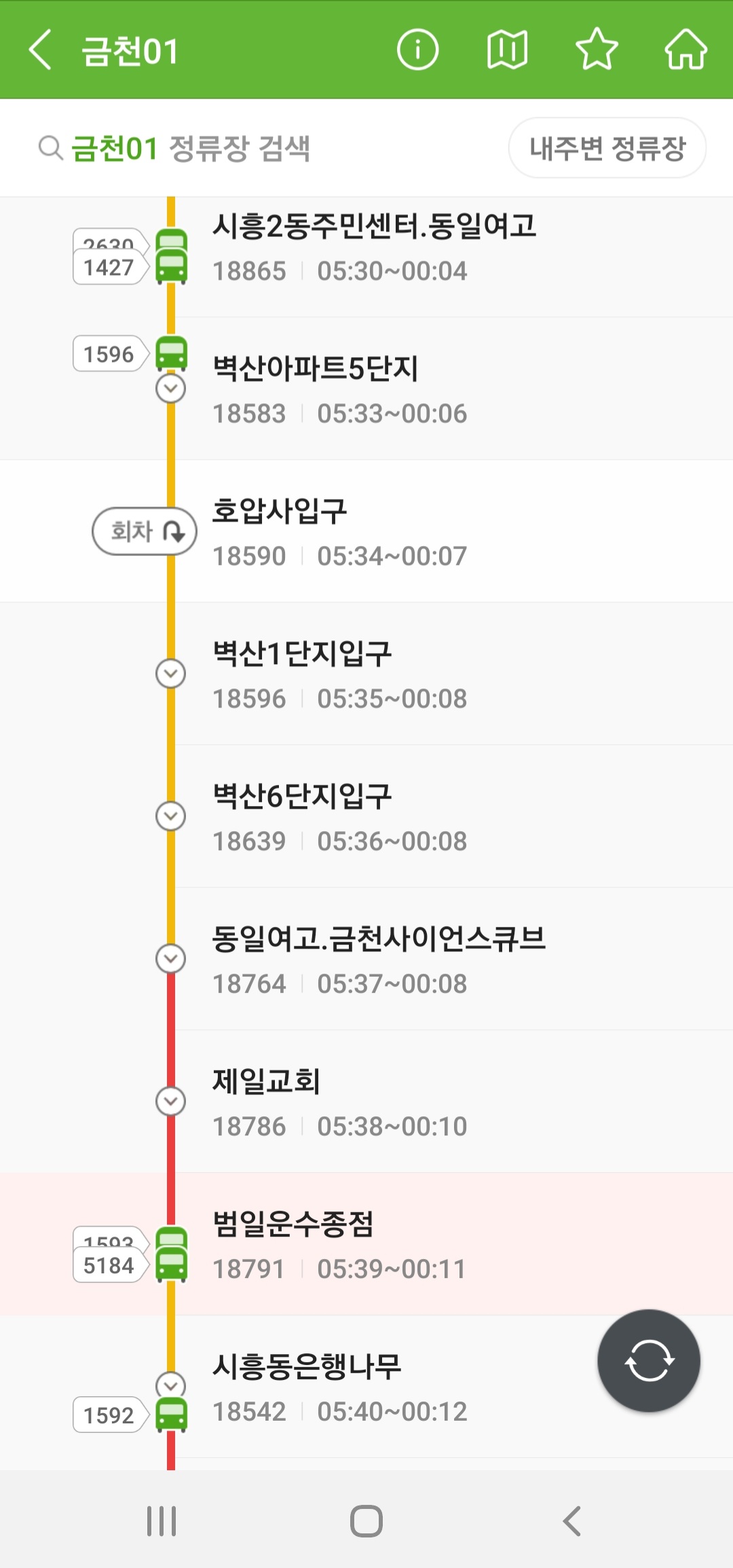Open stop 시흥2동주민센터.동일여고
This screenshot has height=1568, width=733.
tap(373, 248)
